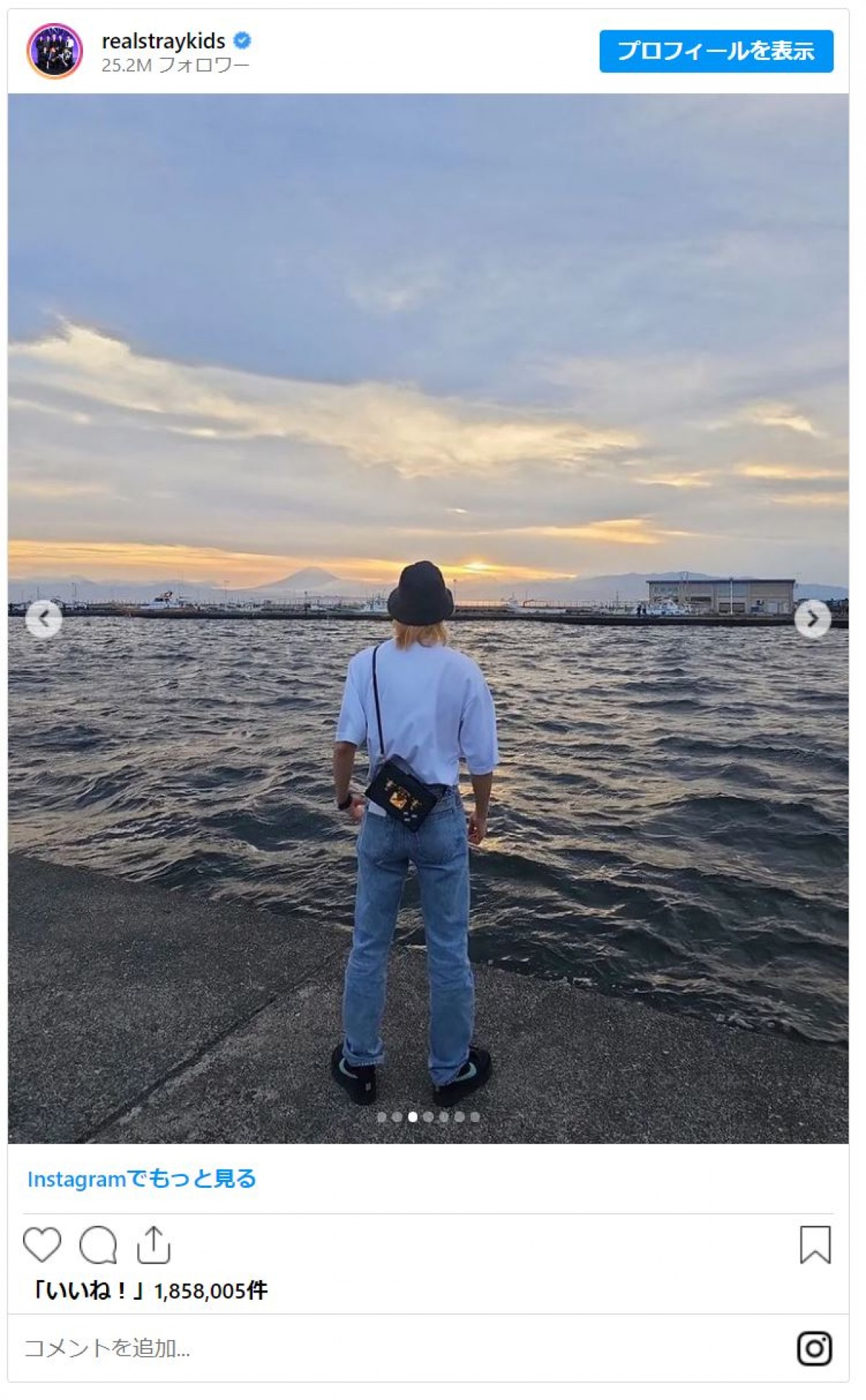
Task: Share this post with the share icon
Action: (154, 1244)
